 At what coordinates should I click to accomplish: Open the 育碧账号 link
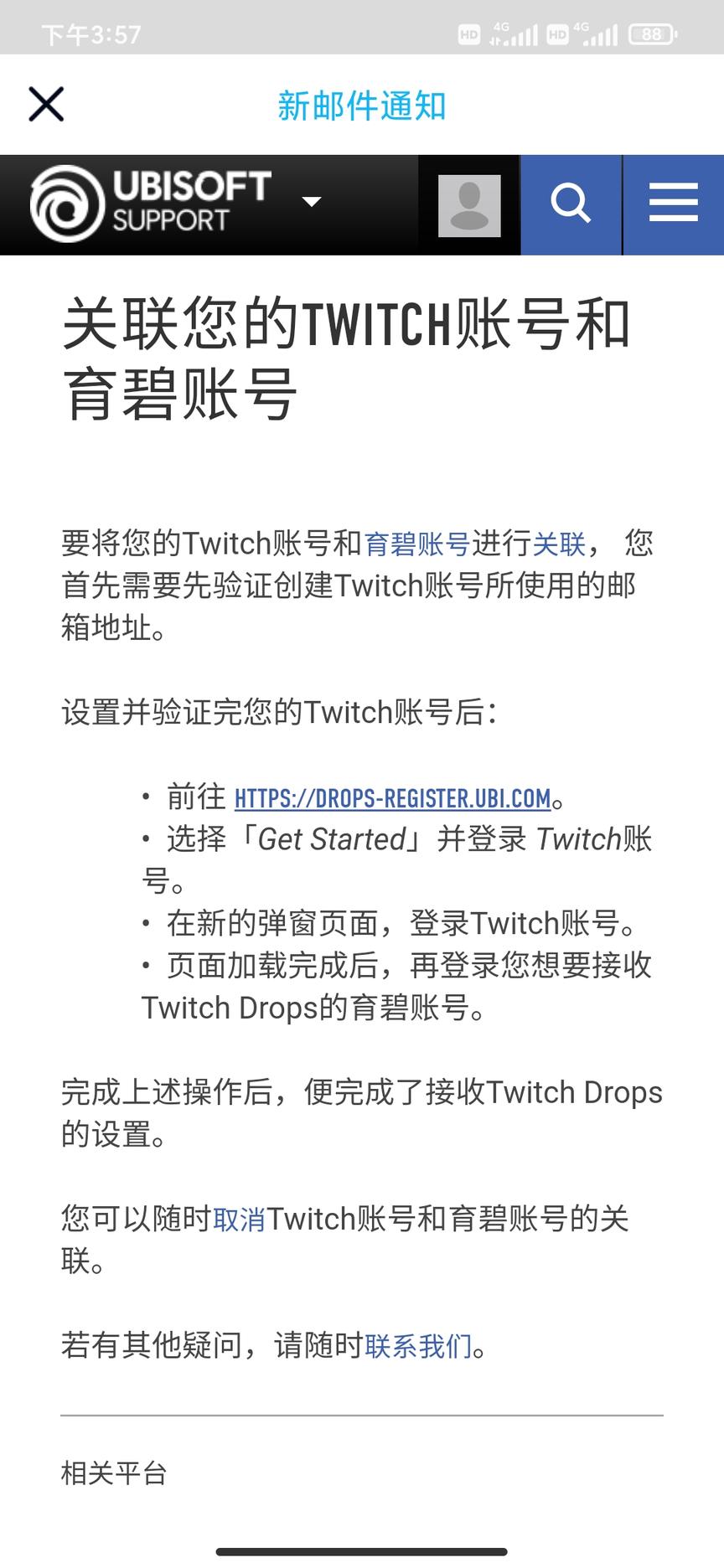click(x=416, y=544)
